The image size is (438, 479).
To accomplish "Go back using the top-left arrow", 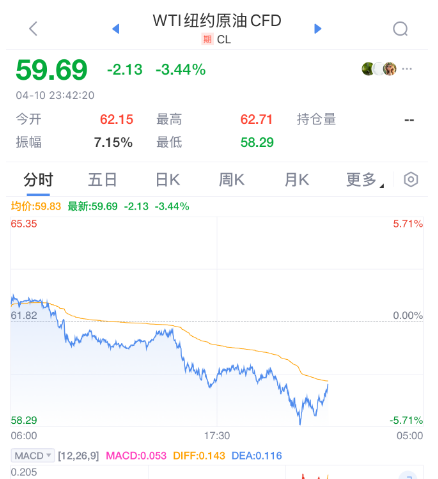I will (33, 28).
